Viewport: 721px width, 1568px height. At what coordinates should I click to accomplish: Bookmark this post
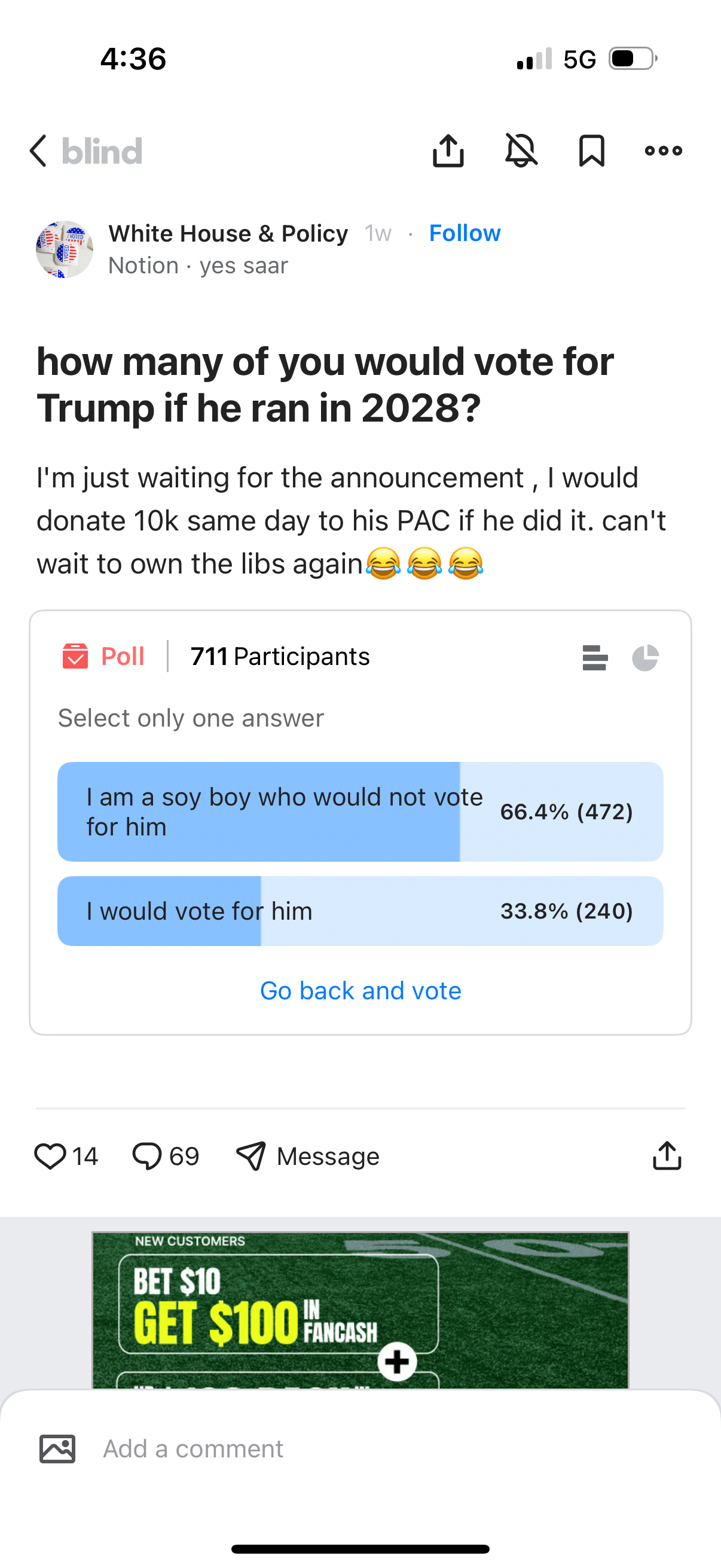coord(591,150)
